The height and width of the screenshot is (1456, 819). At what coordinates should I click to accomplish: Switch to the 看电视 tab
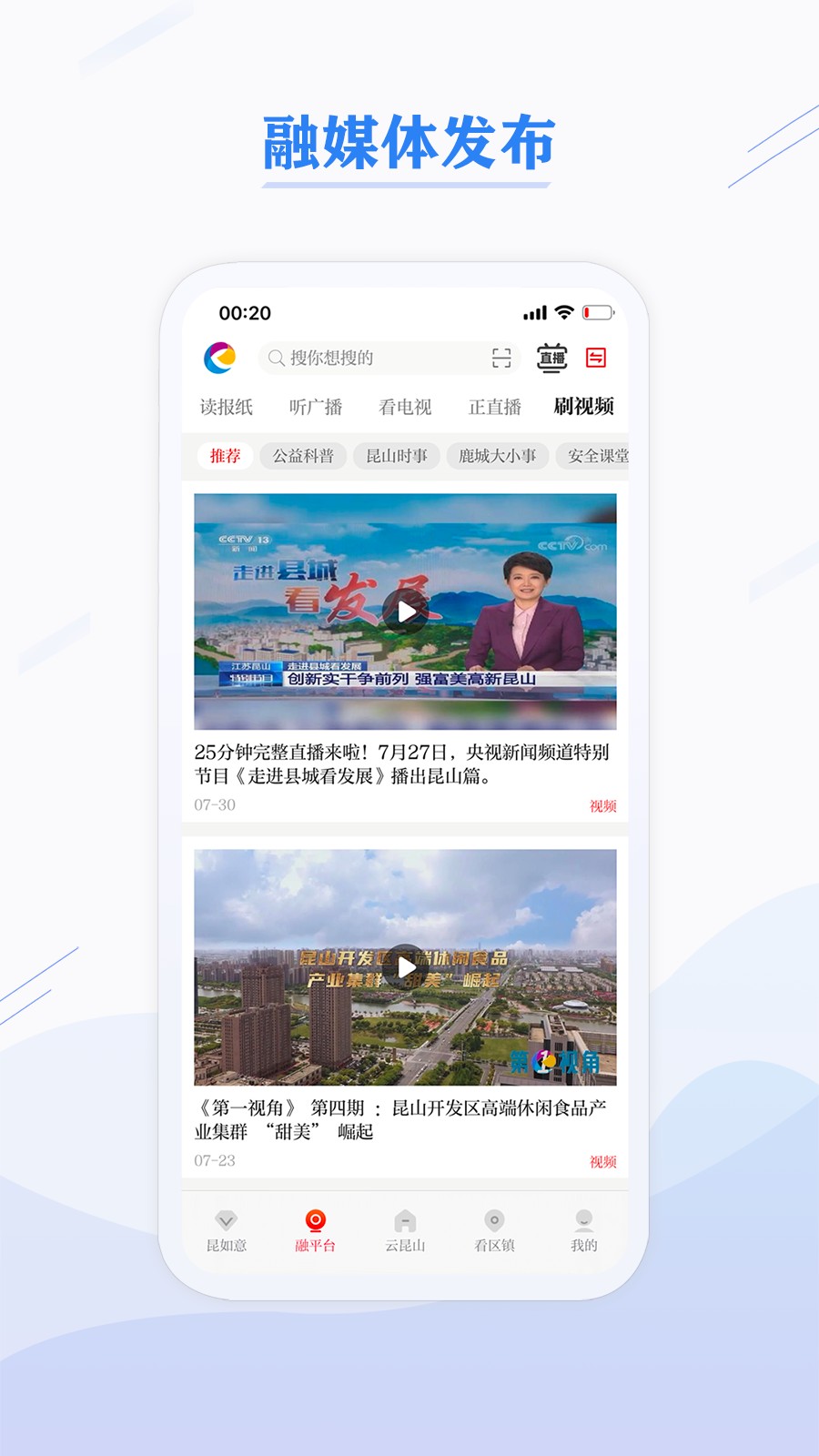pyautogui.click(x=405, y=407)
